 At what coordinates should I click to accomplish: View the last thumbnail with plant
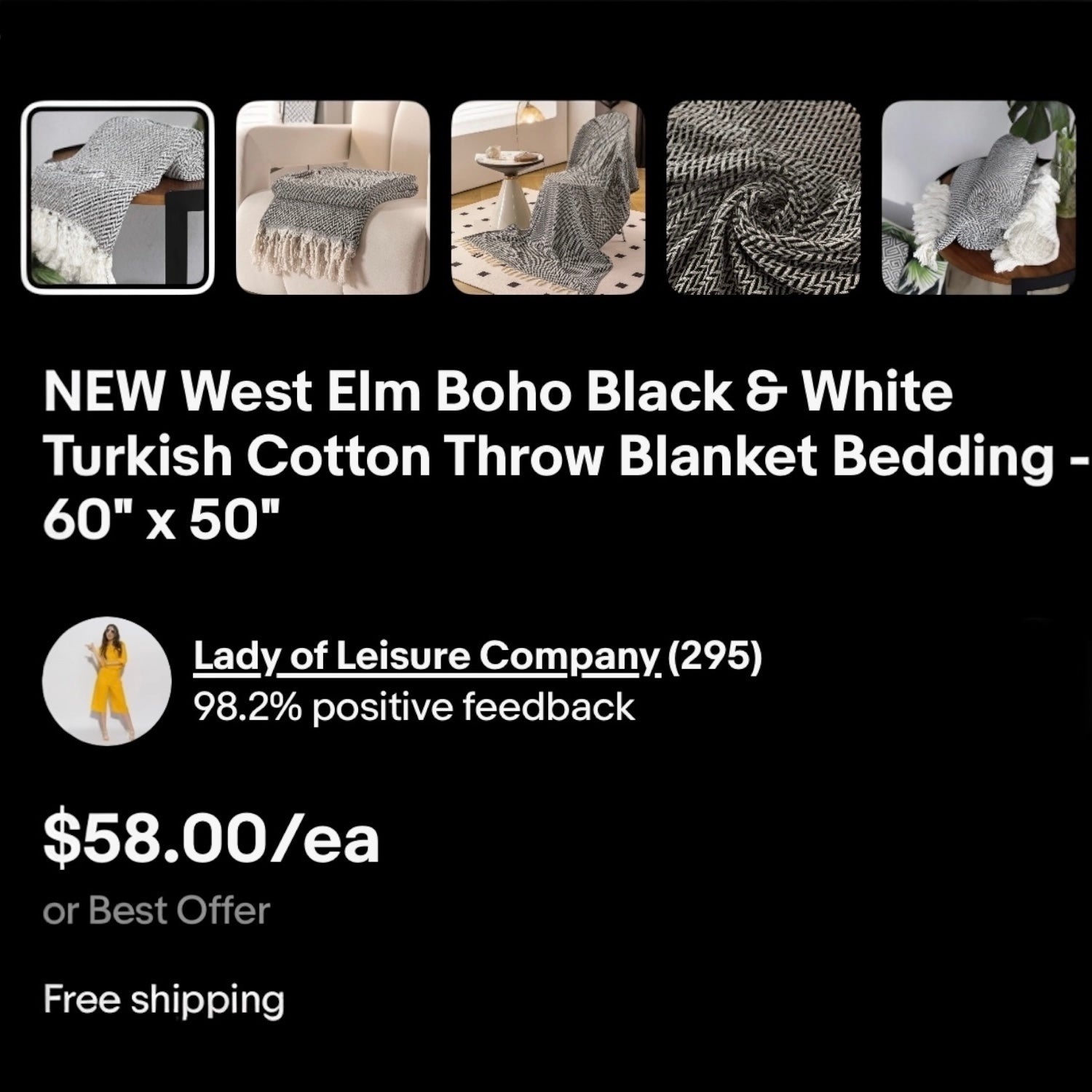coord(978,197)
